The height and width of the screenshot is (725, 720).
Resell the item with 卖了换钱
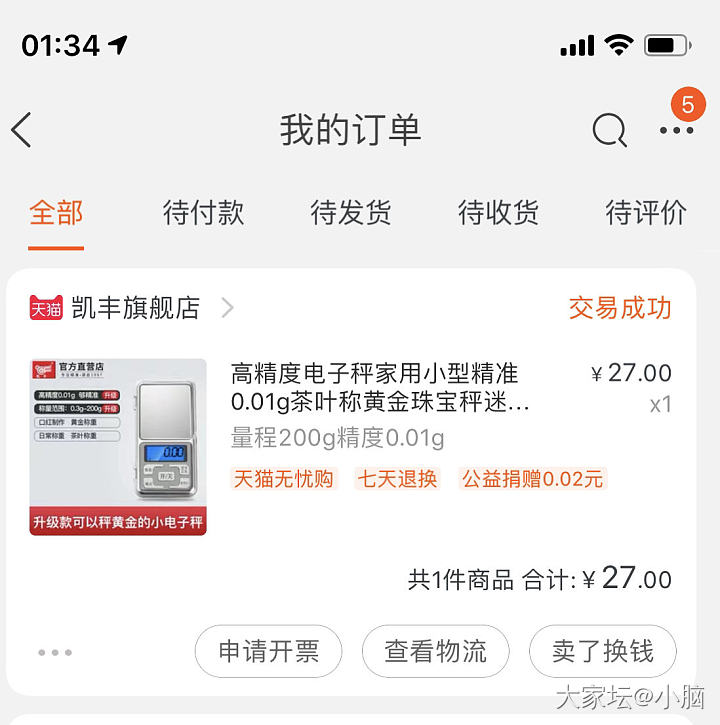click(x=602, y=652)
